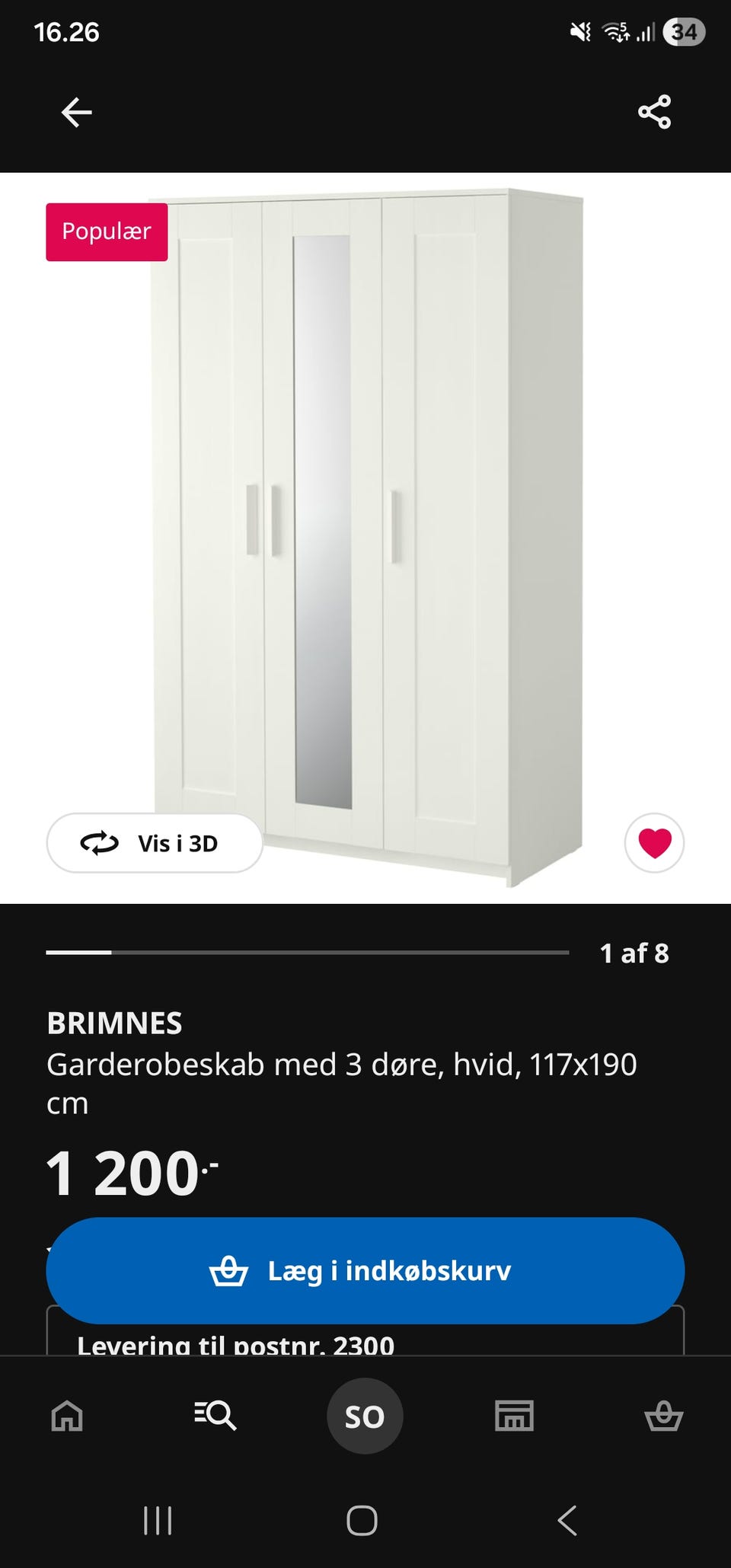This screenshot has width=731, height=1568.
Task: Open Android recent apps overview
Action: point(158,1521)
